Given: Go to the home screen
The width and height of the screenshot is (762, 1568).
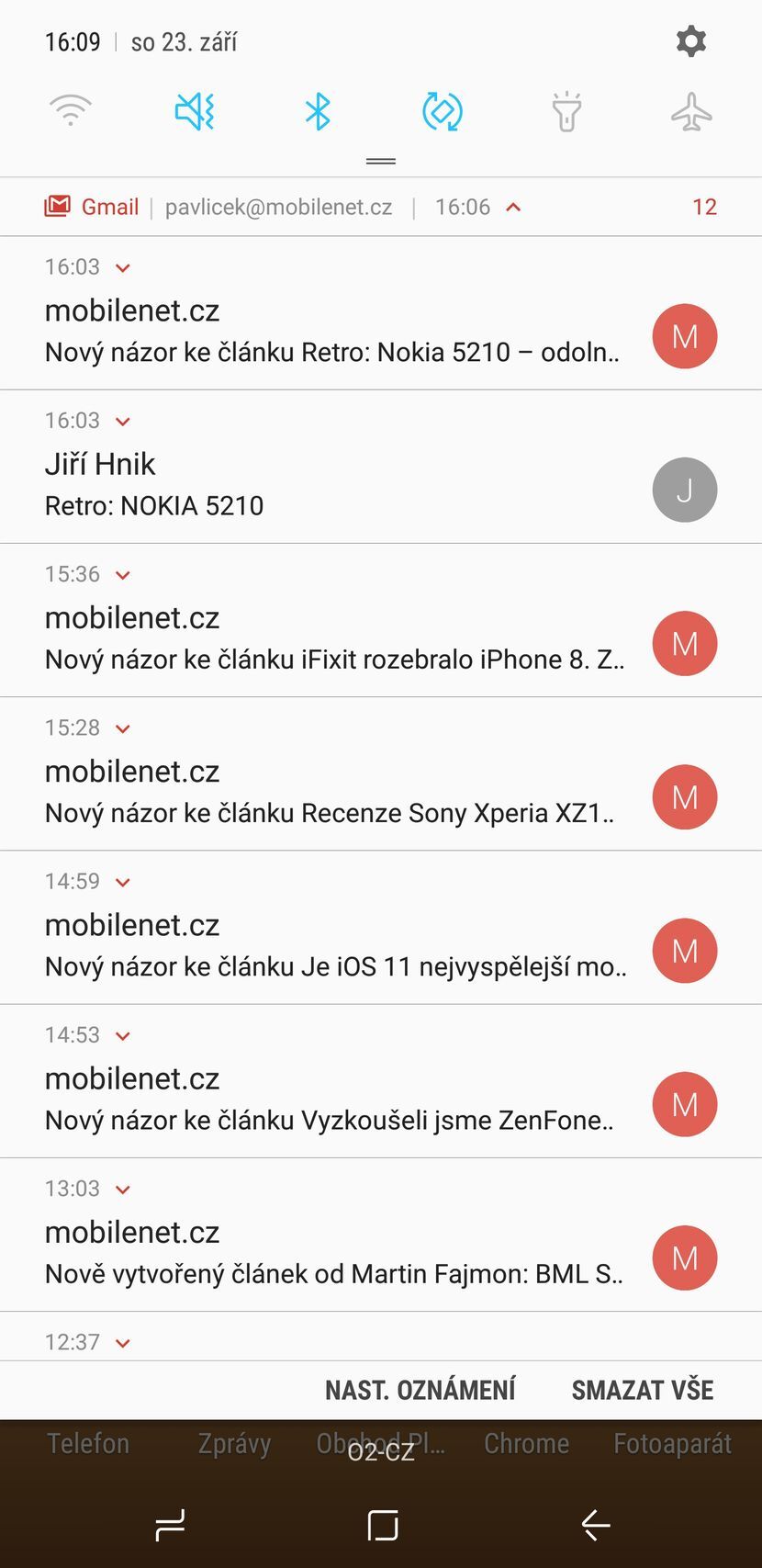Looking at the screenshot, I should 382,1525.
